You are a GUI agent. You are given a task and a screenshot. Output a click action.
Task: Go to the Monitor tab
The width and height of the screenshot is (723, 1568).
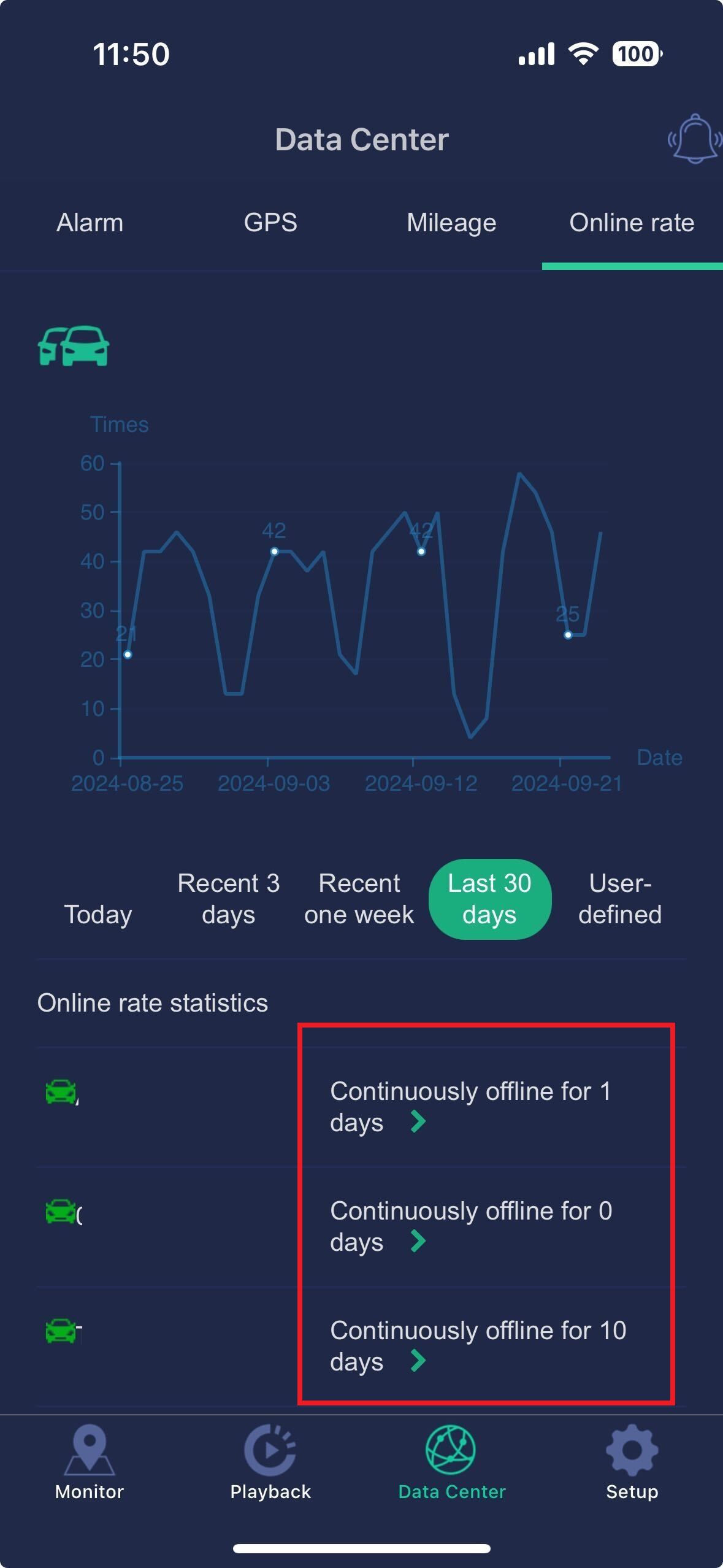coord(90,1462)
